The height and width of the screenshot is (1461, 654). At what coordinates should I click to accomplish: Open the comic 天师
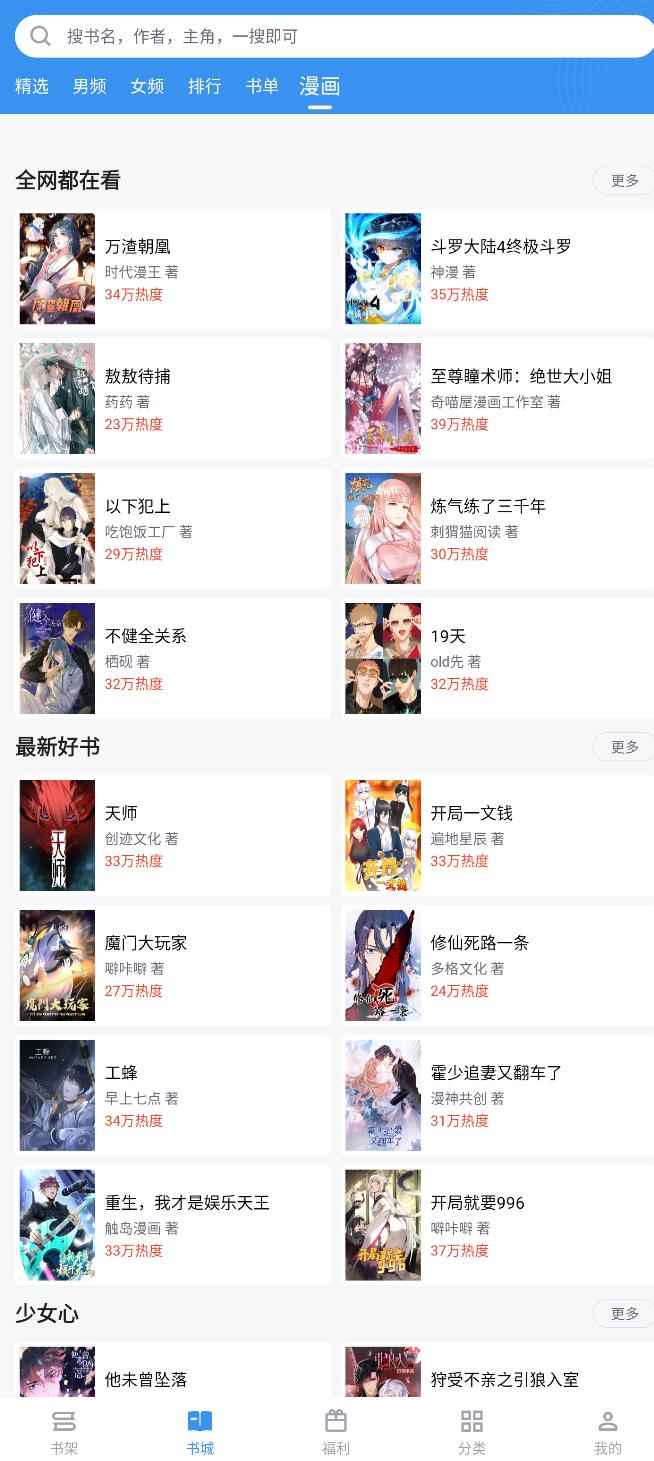click(172, 836)
